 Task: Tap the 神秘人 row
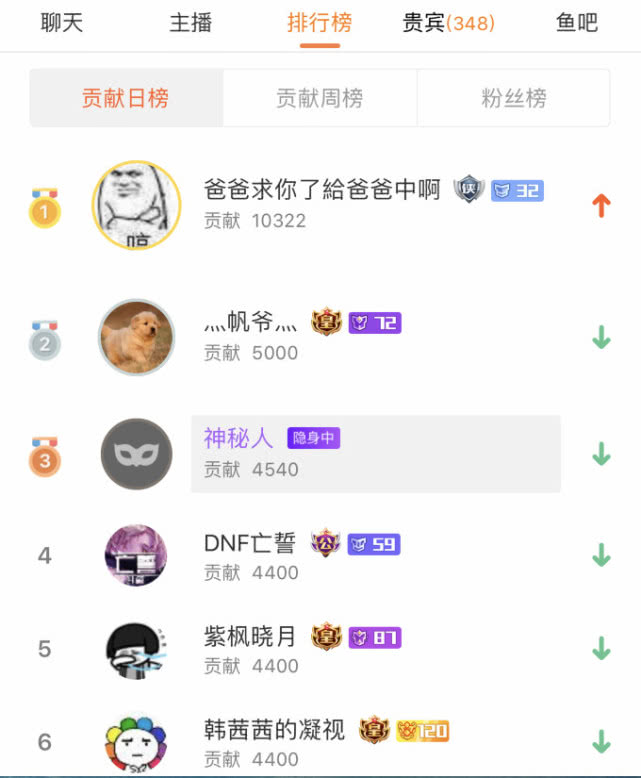375,454
